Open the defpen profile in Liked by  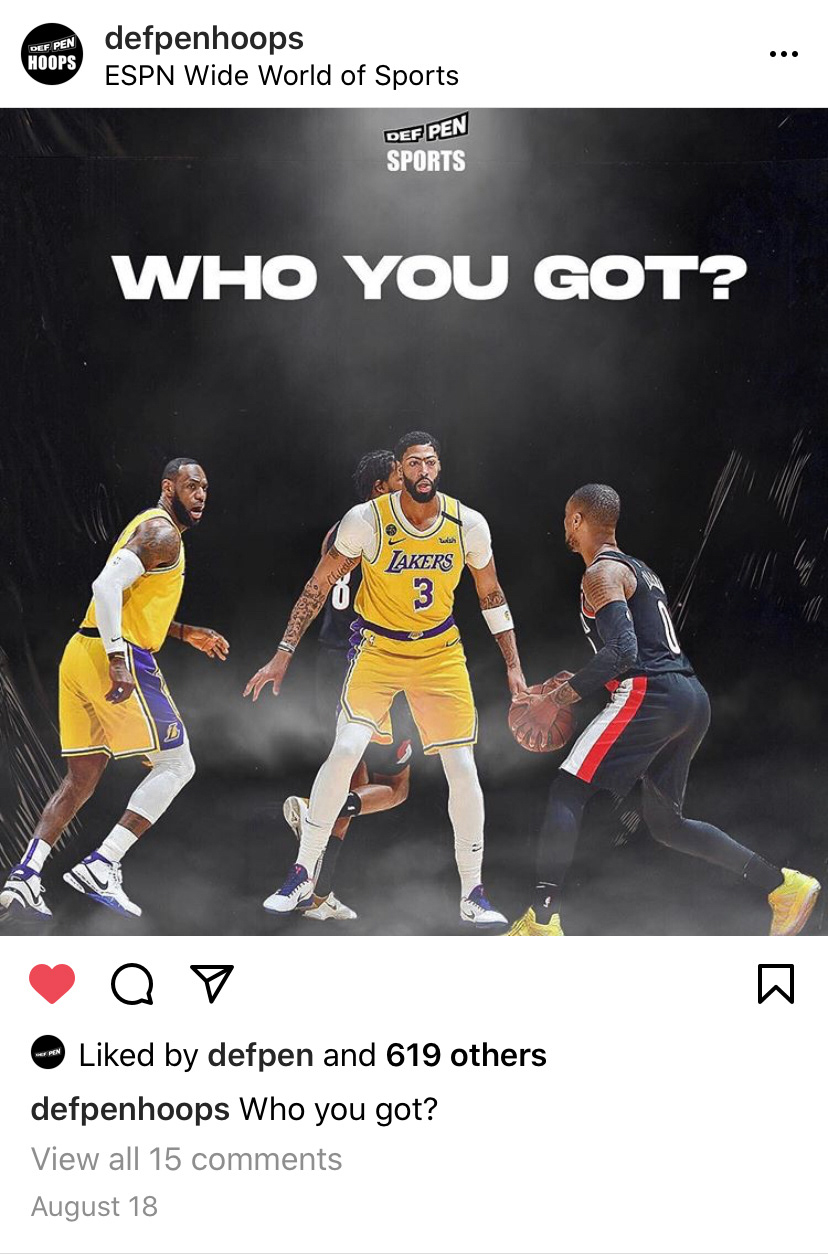(261, 1055)
